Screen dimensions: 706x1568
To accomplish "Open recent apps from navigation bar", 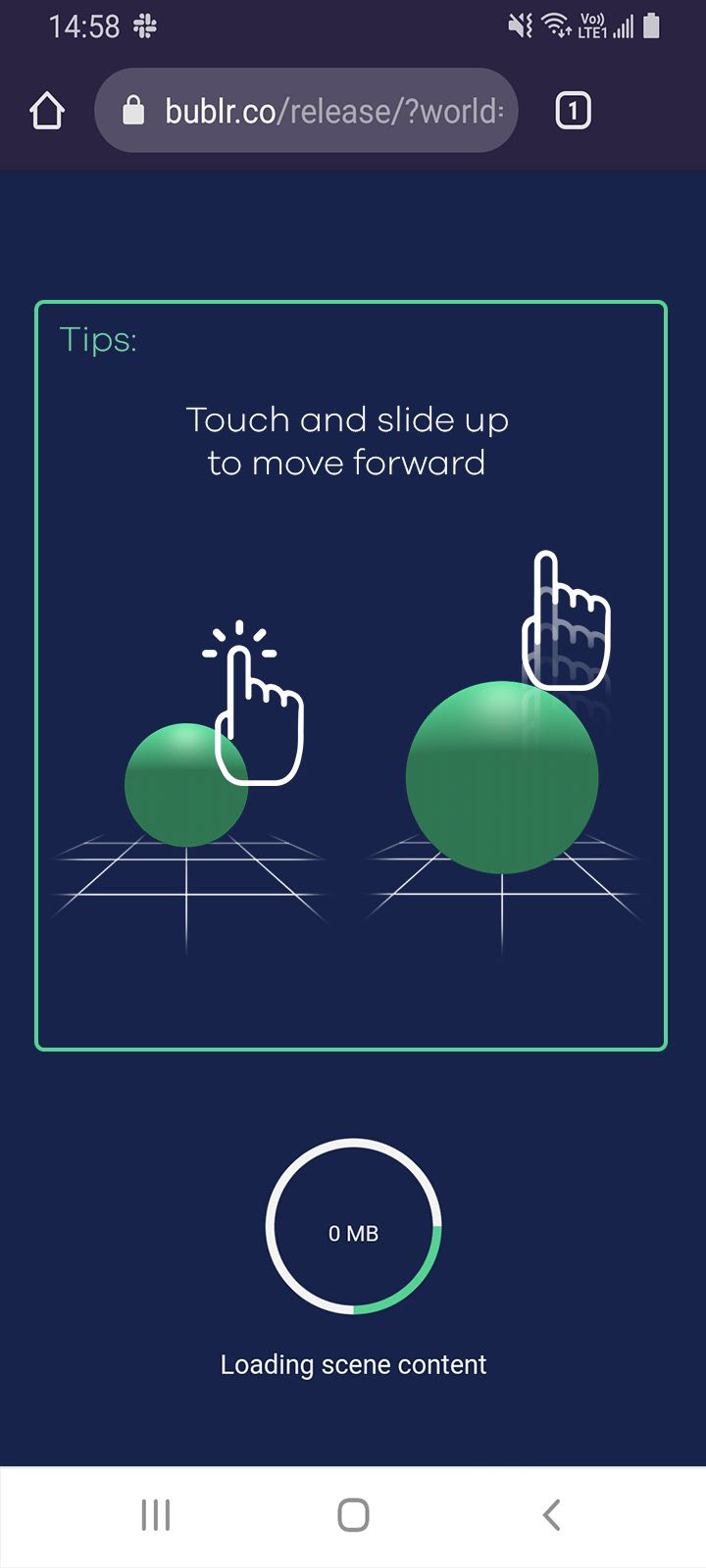I will point(156,1514).
